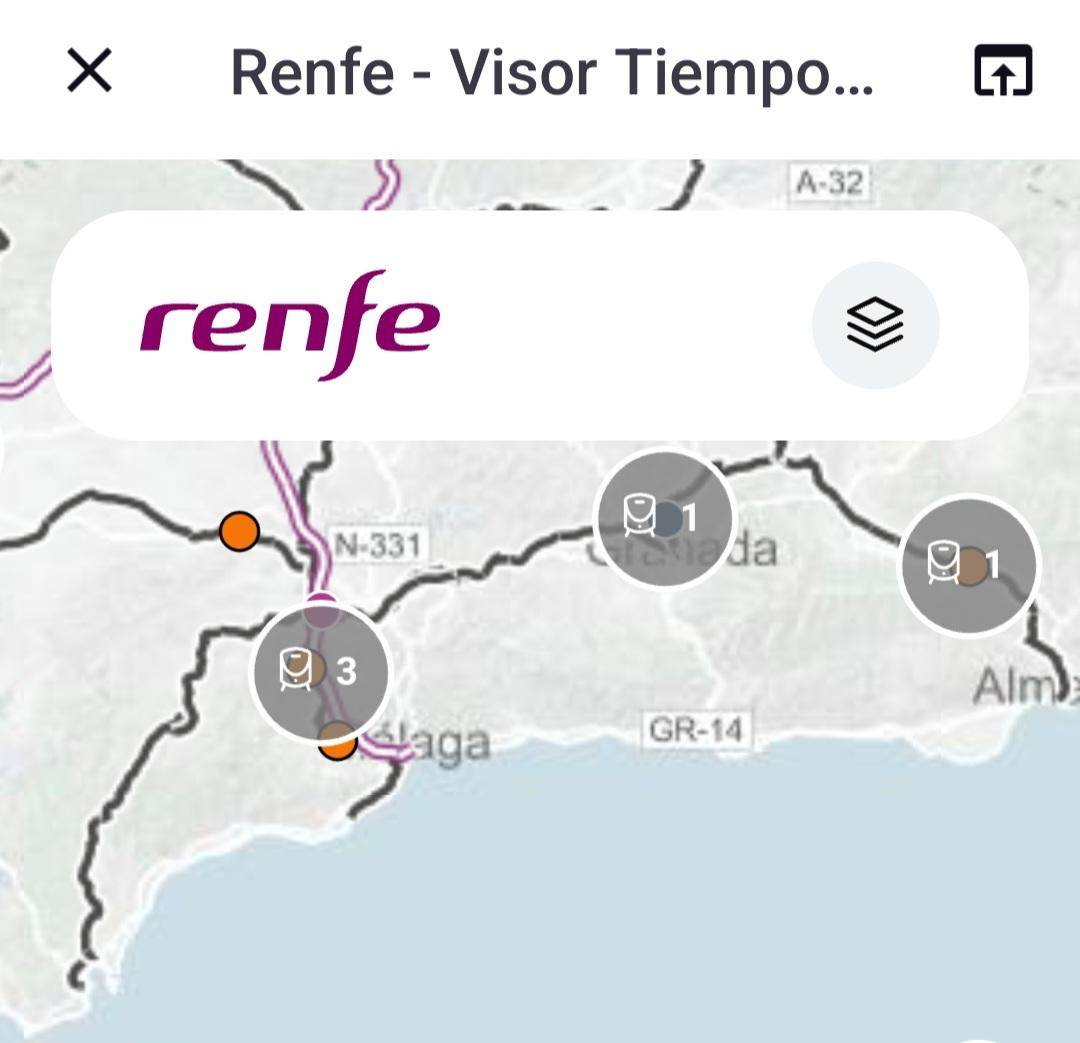Viewport: 1080px width, 1043px height.
Task: Expand the 3-train cluster near Málaga
Action: (x=320, y=671)
